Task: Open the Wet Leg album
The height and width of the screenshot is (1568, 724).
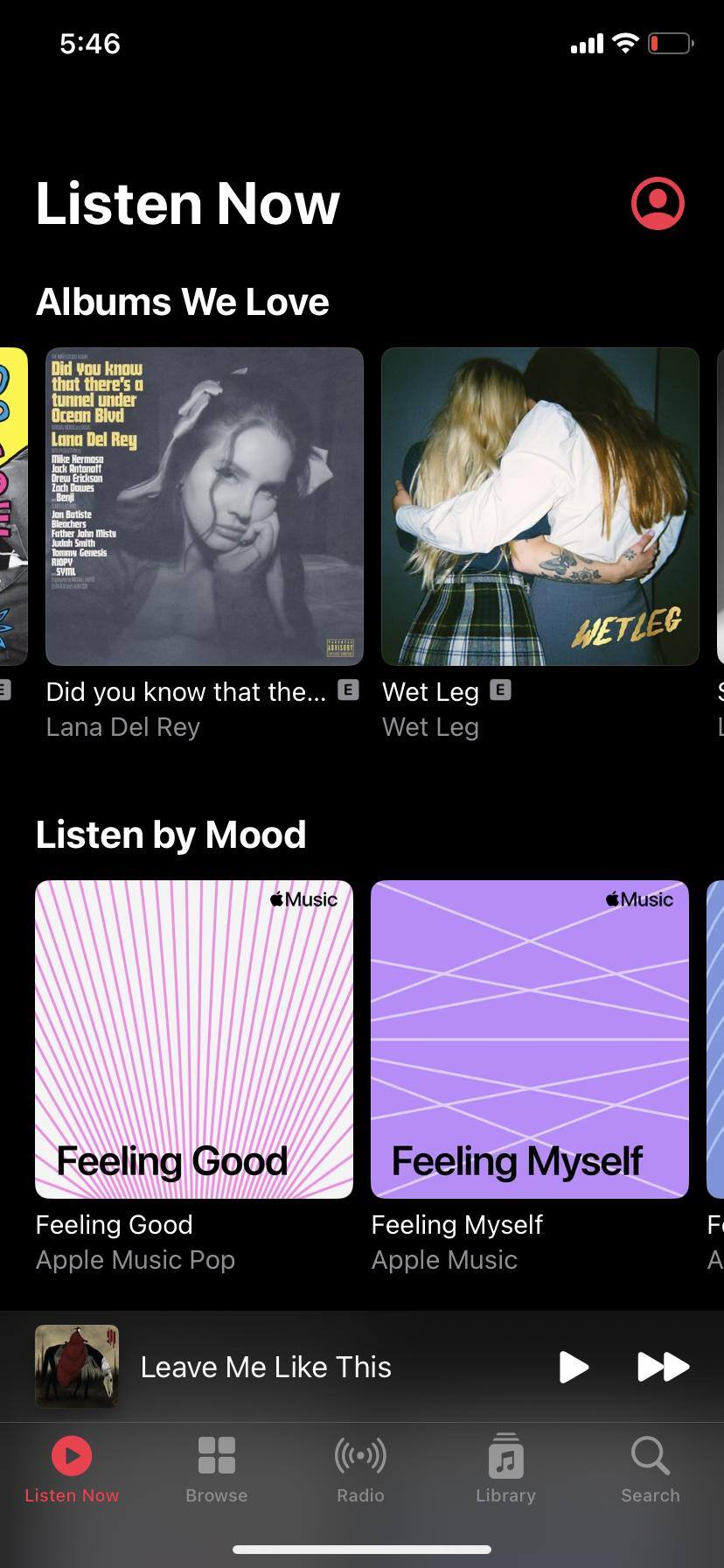Action: 540,507
